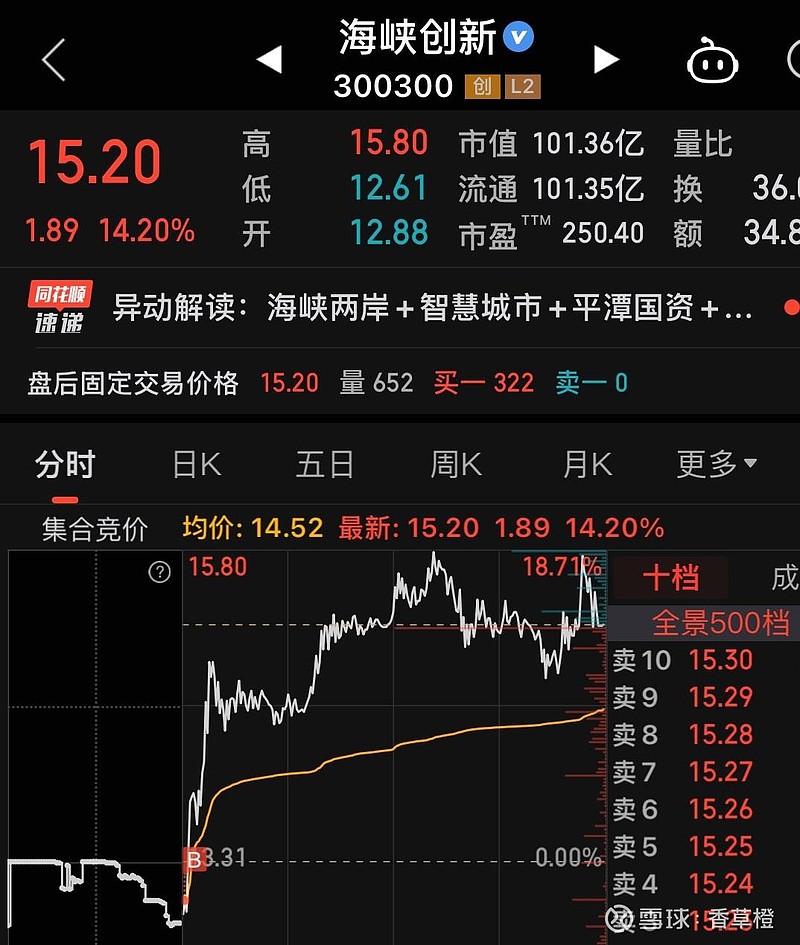Image resolution: width=800 pixels, height=945 pixels.
Task: Switch to the 日K tab
Action: coord(196,464)
